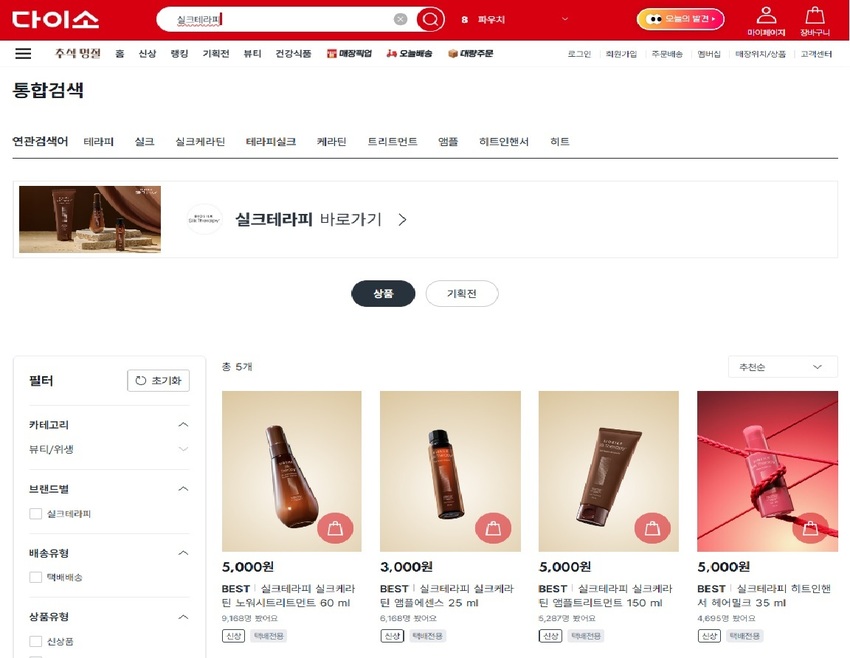
Task: Tap the magnifier search button
Action: point(430,19)
